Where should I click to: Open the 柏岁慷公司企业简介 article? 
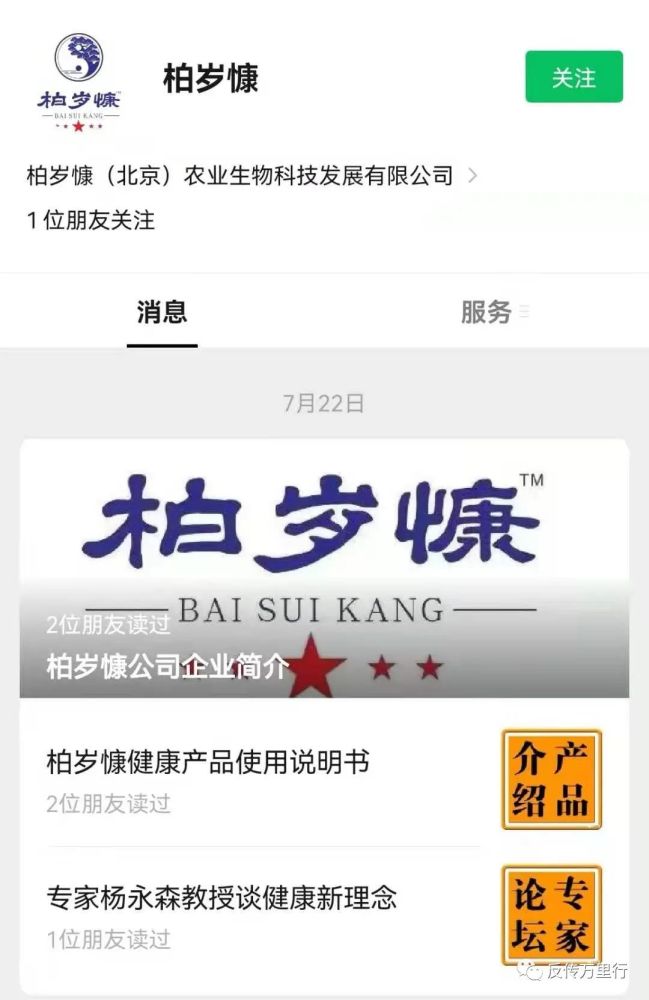point(324,570)
